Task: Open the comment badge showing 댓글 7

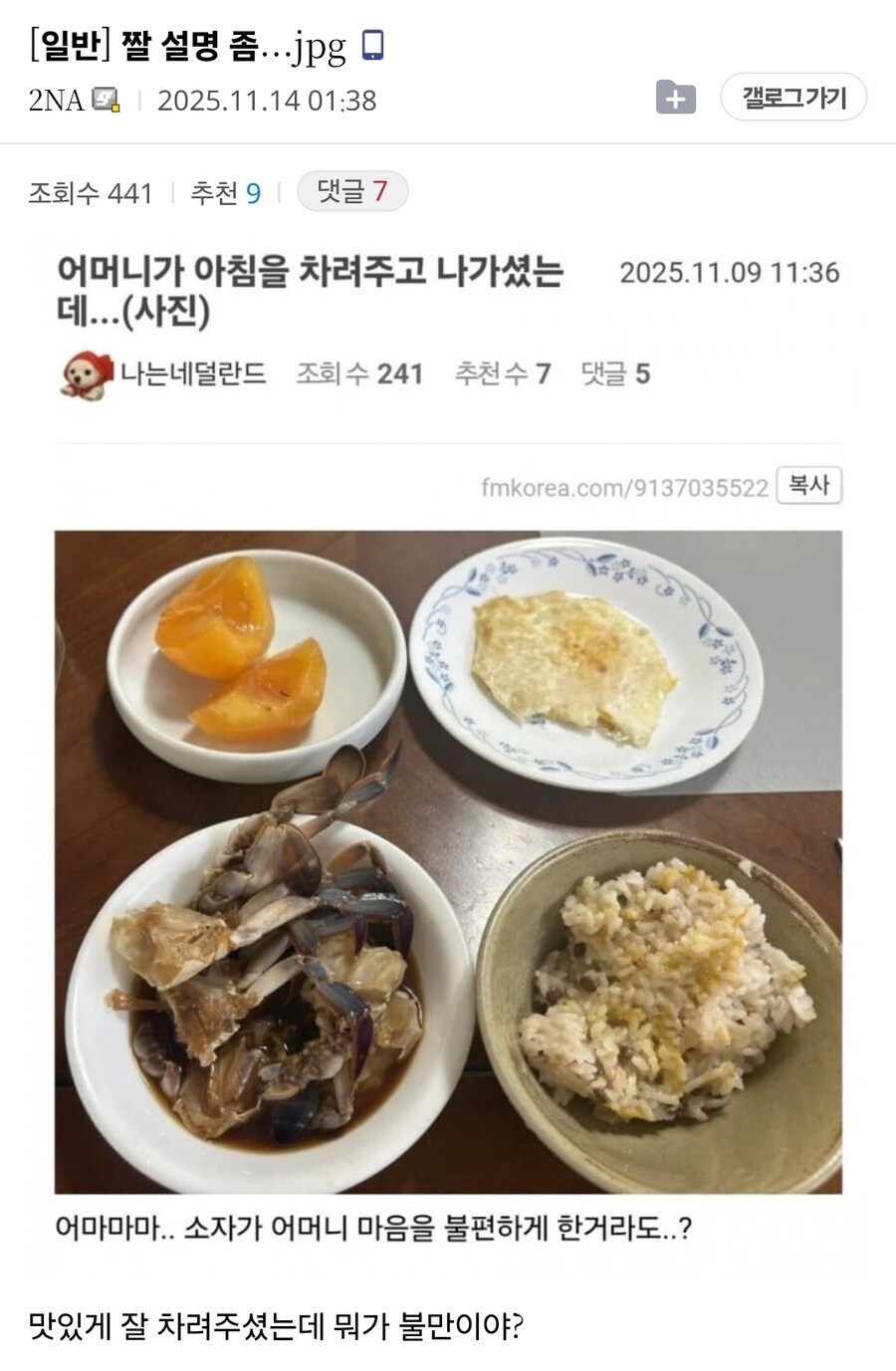Action: point(346,193)
